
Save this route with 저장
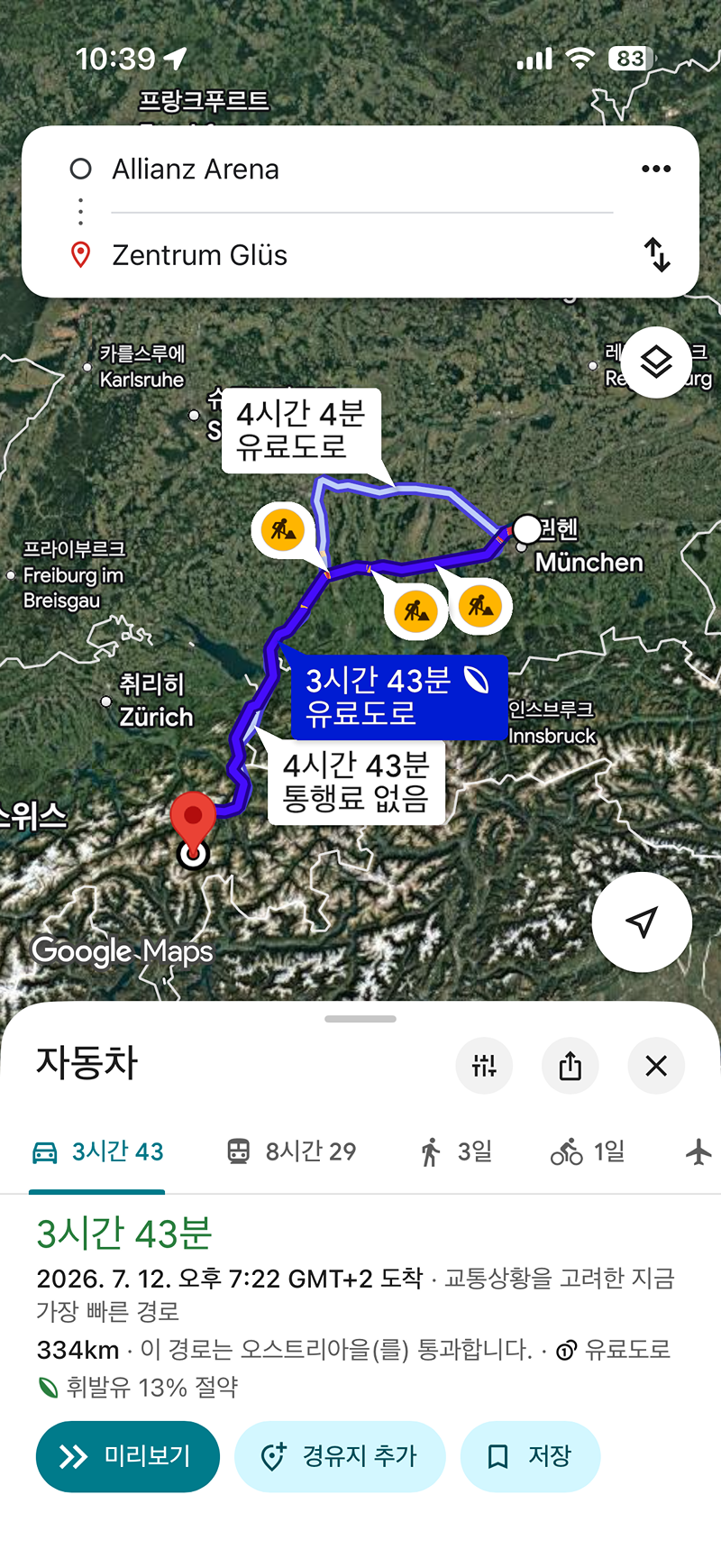point(530,1456)
